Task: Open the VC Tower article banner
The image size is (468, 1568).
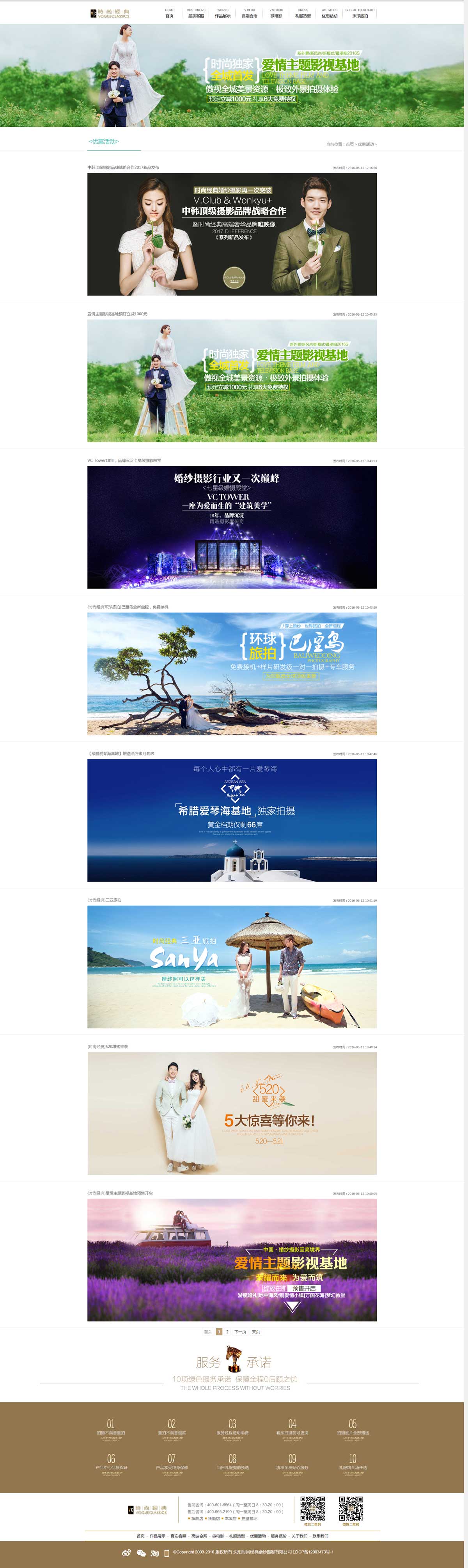Action: tap(232, 527)
